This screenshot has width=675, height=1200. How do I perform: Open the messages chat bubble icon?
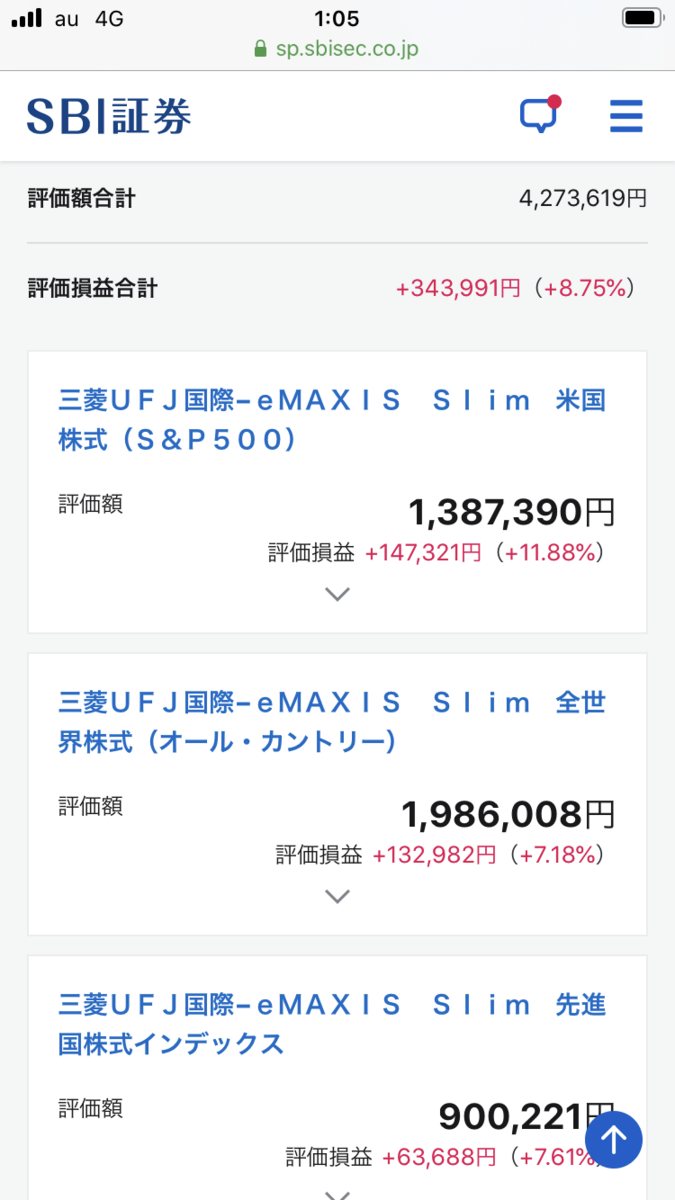coord(538,116)
